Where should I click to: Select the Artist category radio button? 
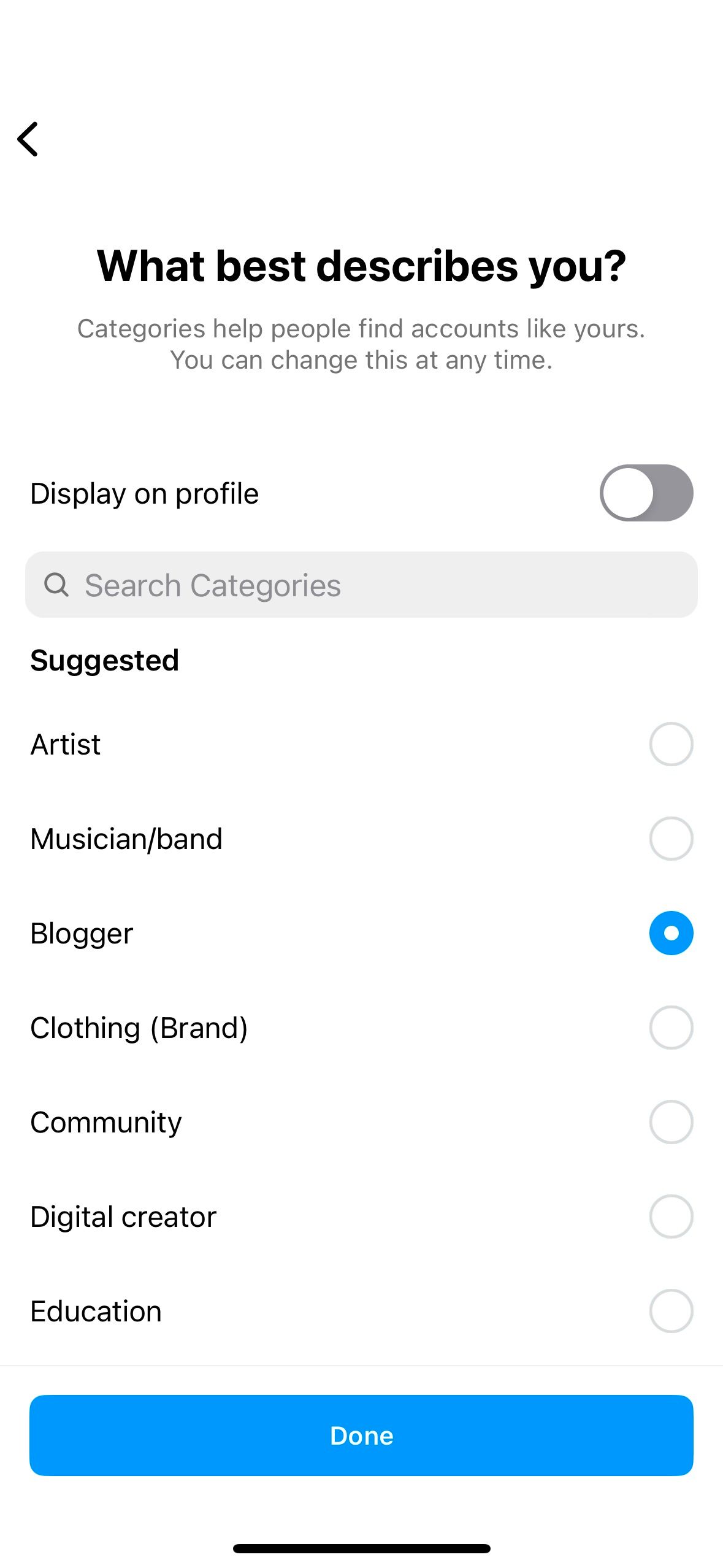[x=670, y=744]
